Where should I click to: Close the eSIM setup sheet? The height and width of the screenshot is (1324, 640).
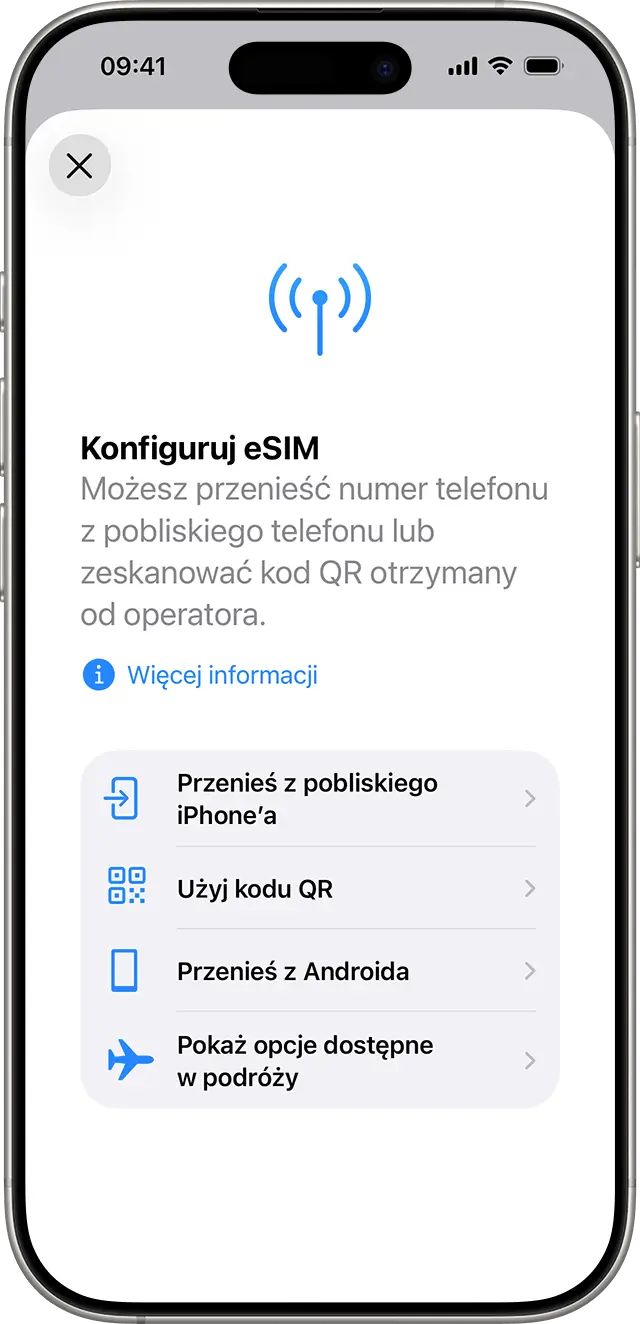[79, 165]
